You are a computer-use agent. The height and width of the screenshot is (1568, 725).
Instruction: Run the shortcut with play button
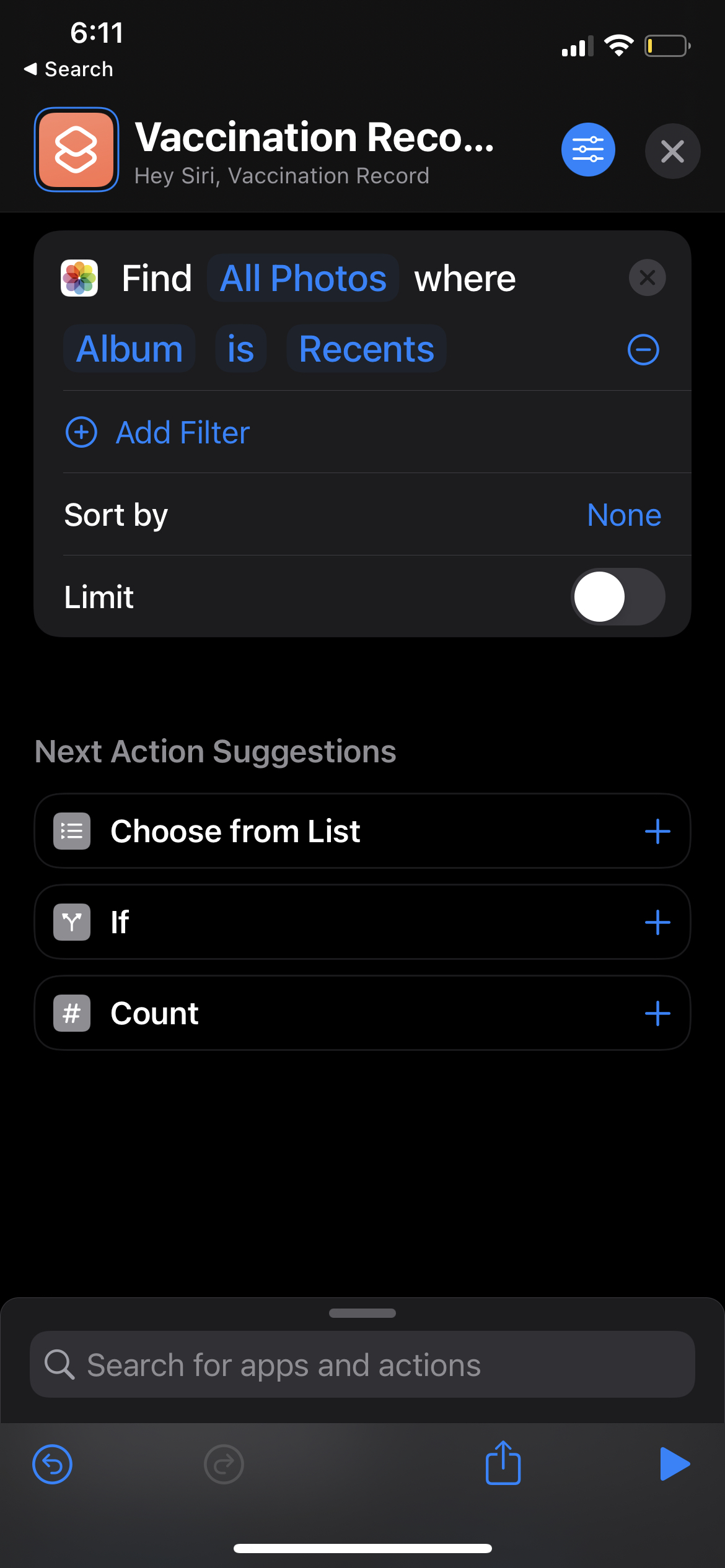coord(674,1464)
